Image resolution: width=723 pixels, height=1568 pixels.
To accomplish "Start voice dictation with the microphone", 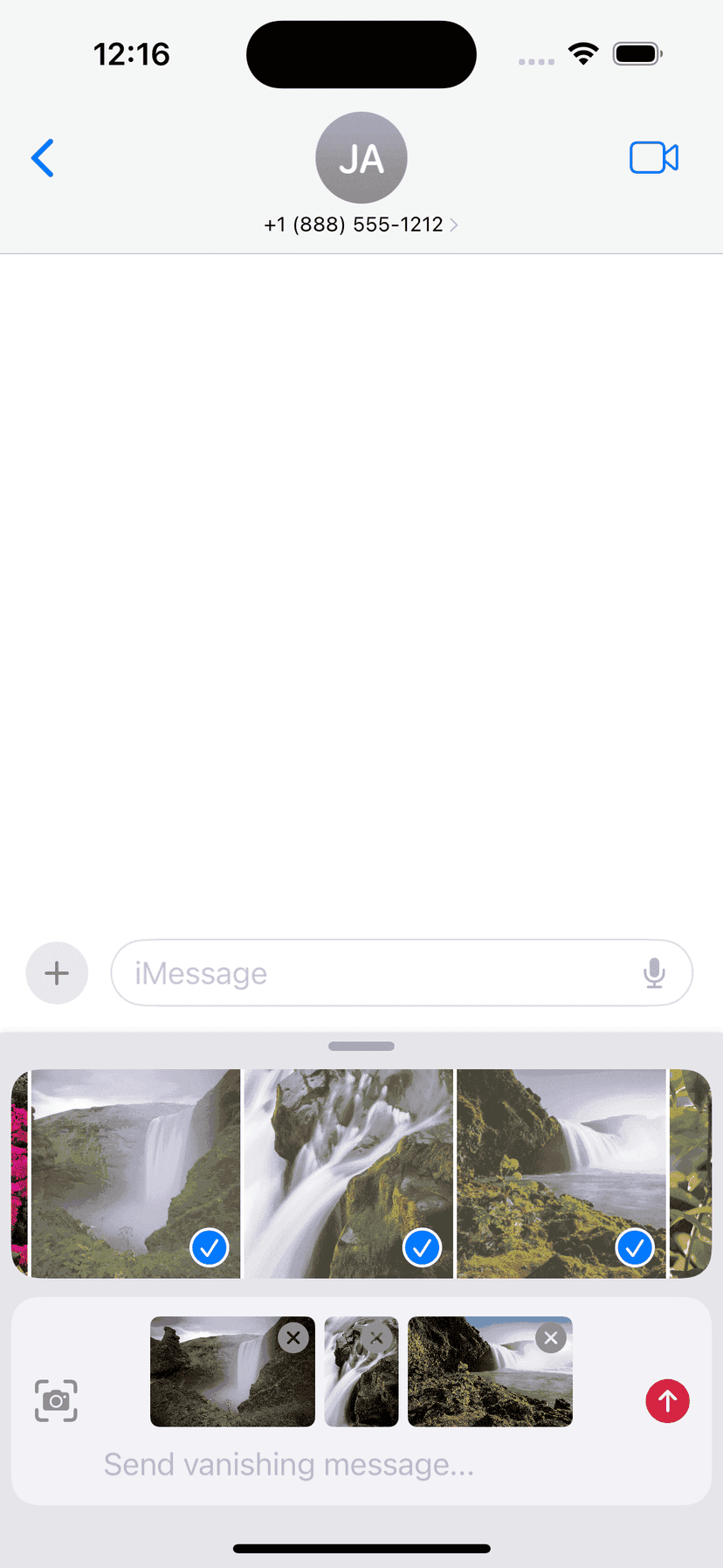I will click(654, 972).
